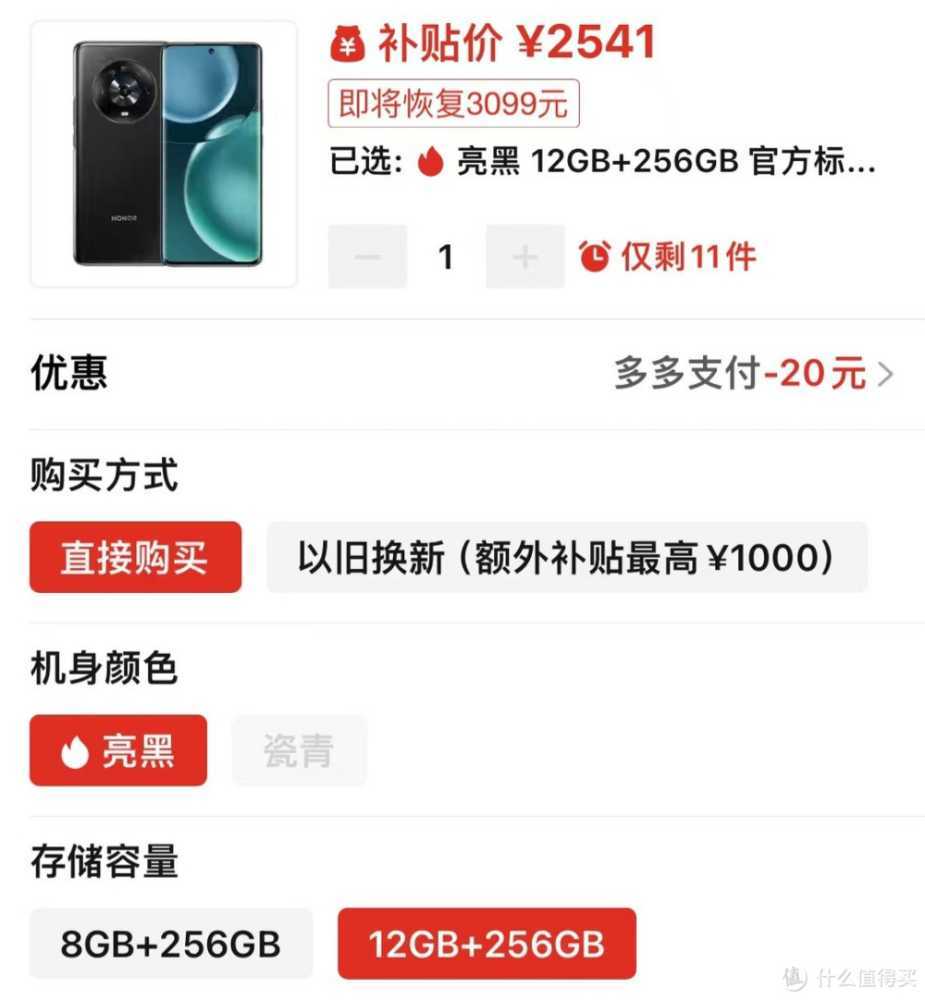This screenshot has height=1000, width=925.
Task: Click the quantity field showing 1
Action: [445, 256]
